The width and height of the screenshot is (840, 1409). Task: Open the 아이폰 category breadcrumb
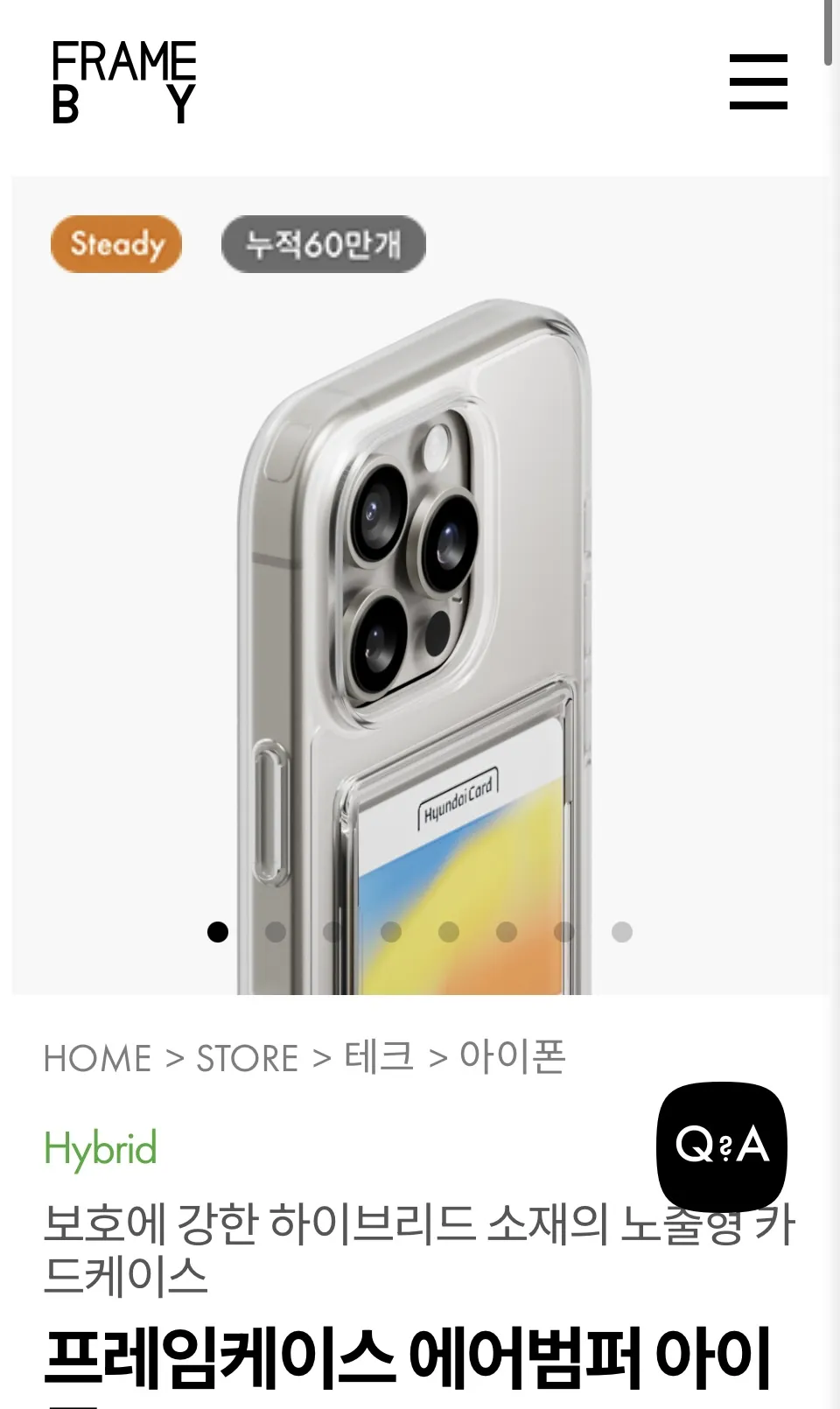pyautogui.click(x=513, y=1057)
